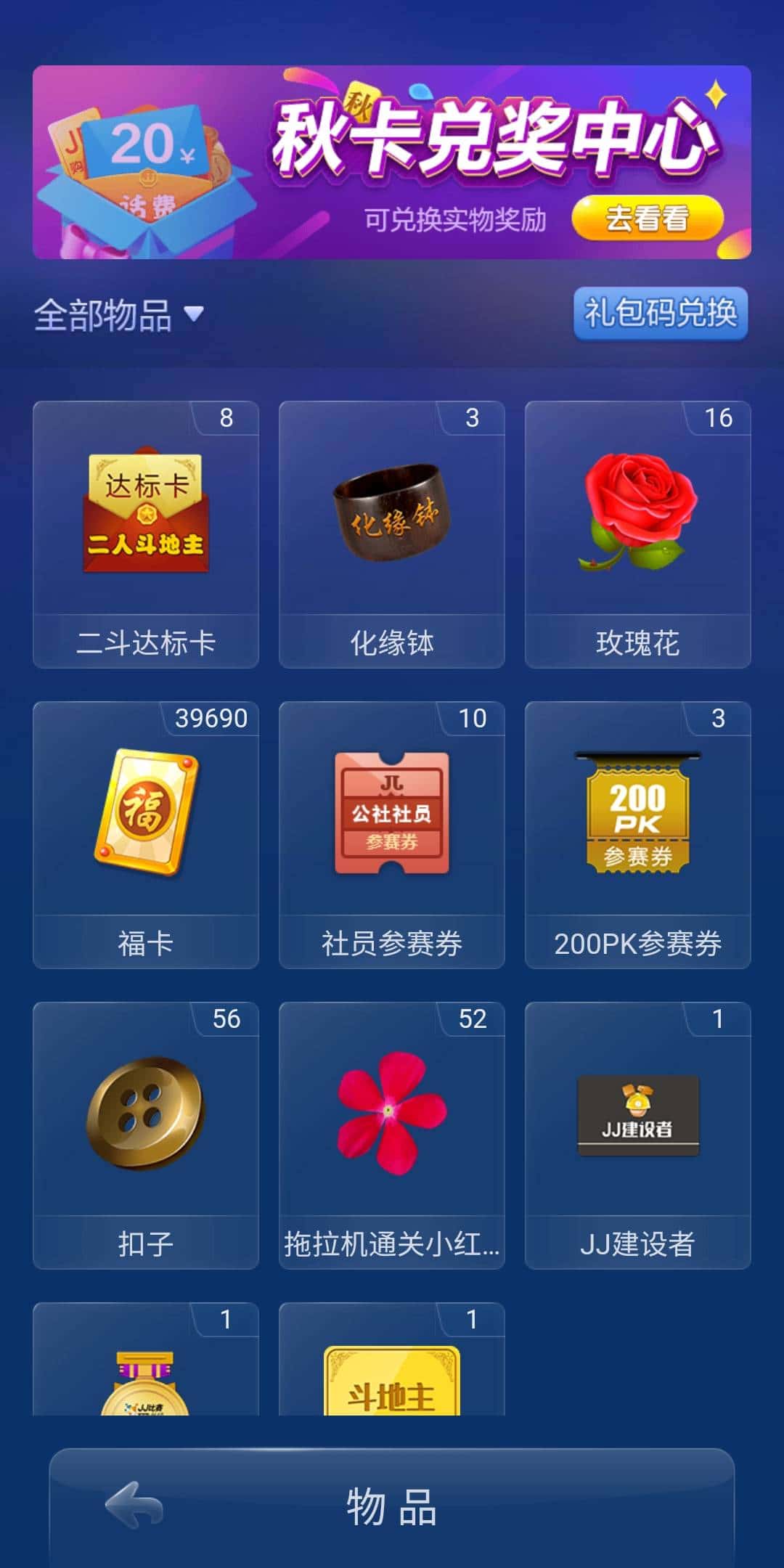Open the 礼包码兑换 button

pos(661,314)
